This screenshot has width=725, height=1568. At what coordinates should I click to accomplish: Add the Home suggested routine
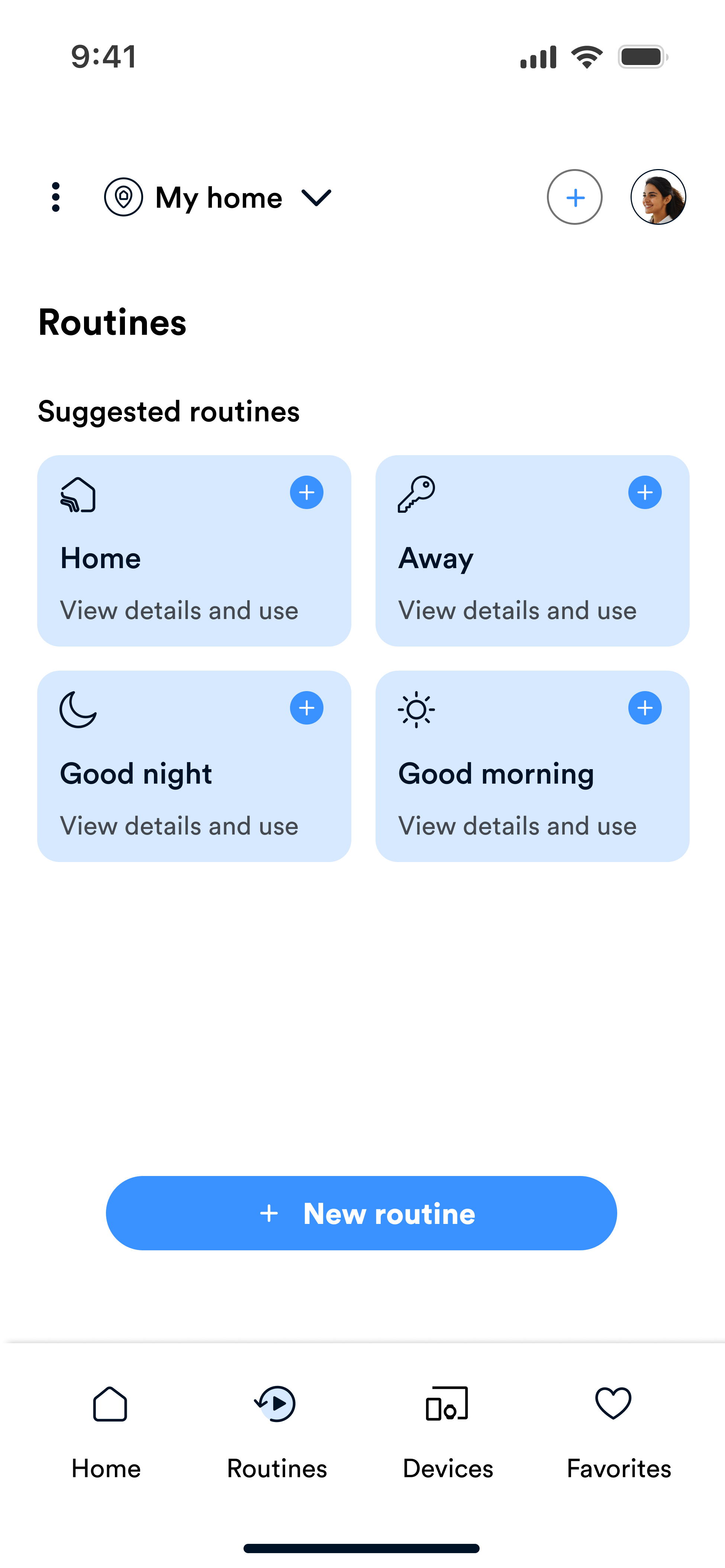click(x=306, y=492)
